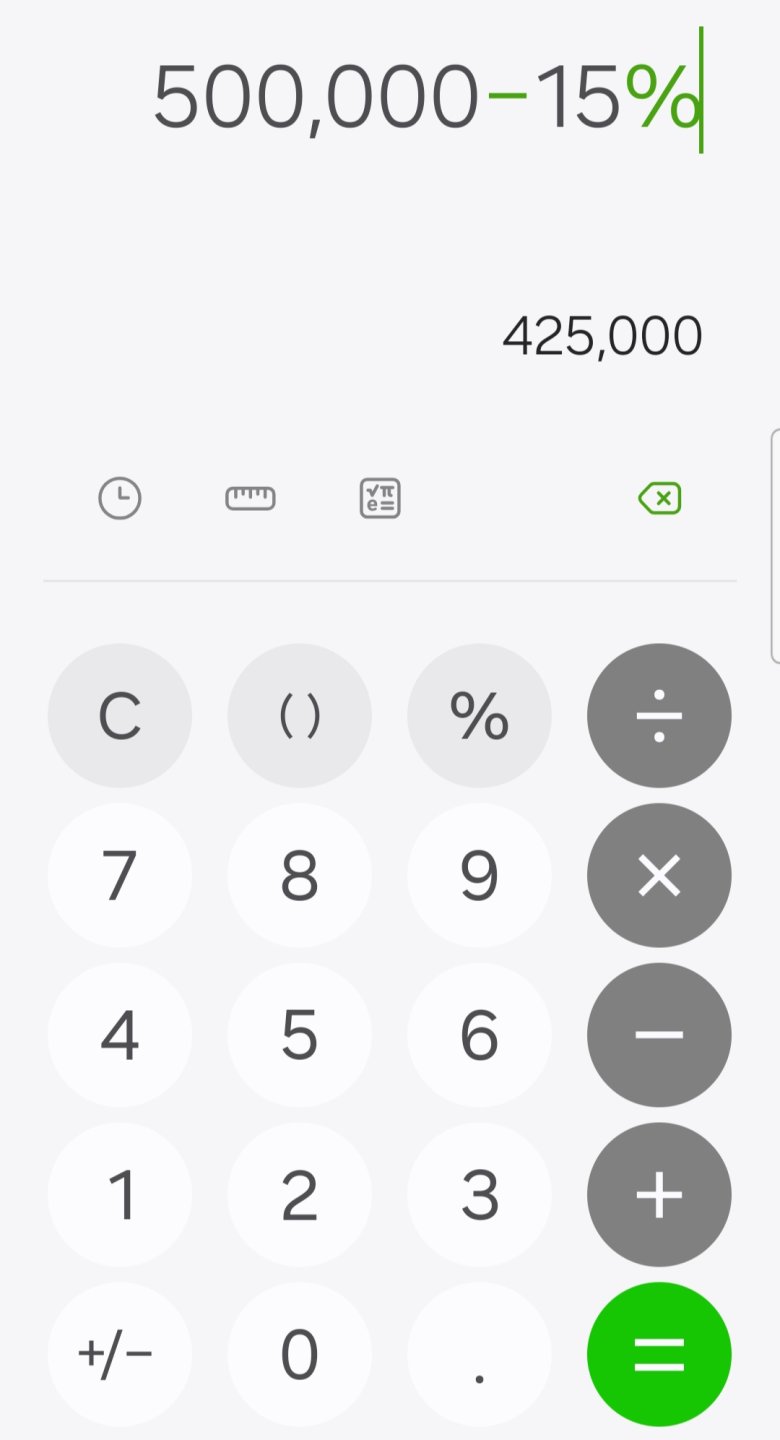Select the divide operator
Screen dimensions: 780x1440
[660, 716]
